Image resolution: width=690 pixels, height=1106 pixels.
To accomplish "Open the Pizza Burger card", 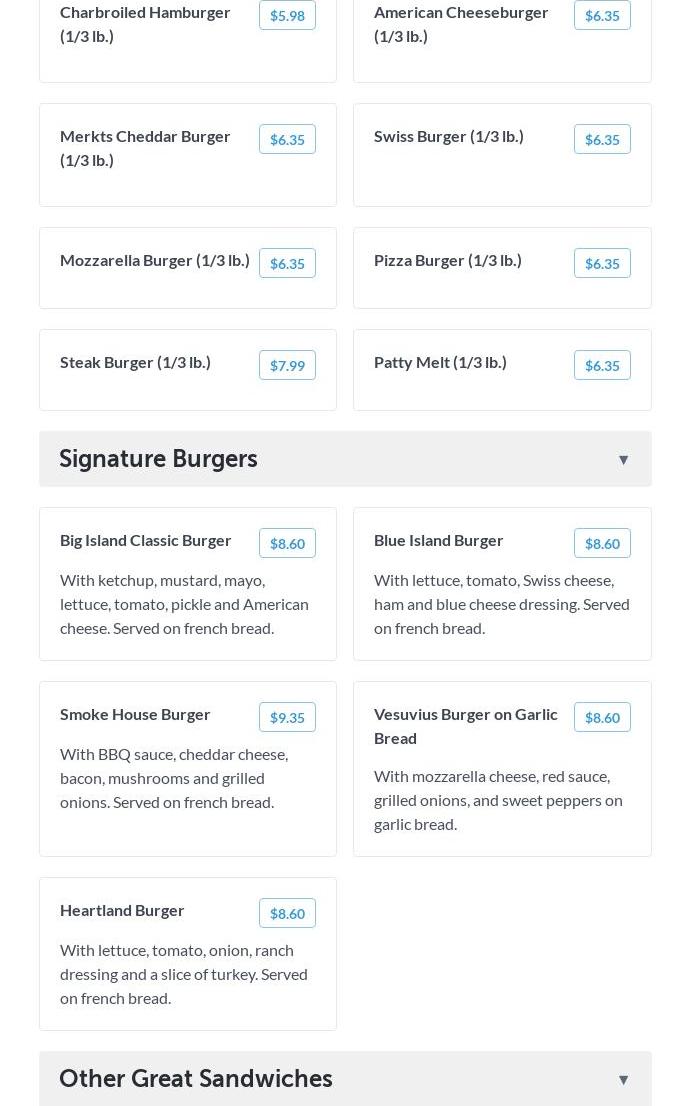I will coord(448,261).
